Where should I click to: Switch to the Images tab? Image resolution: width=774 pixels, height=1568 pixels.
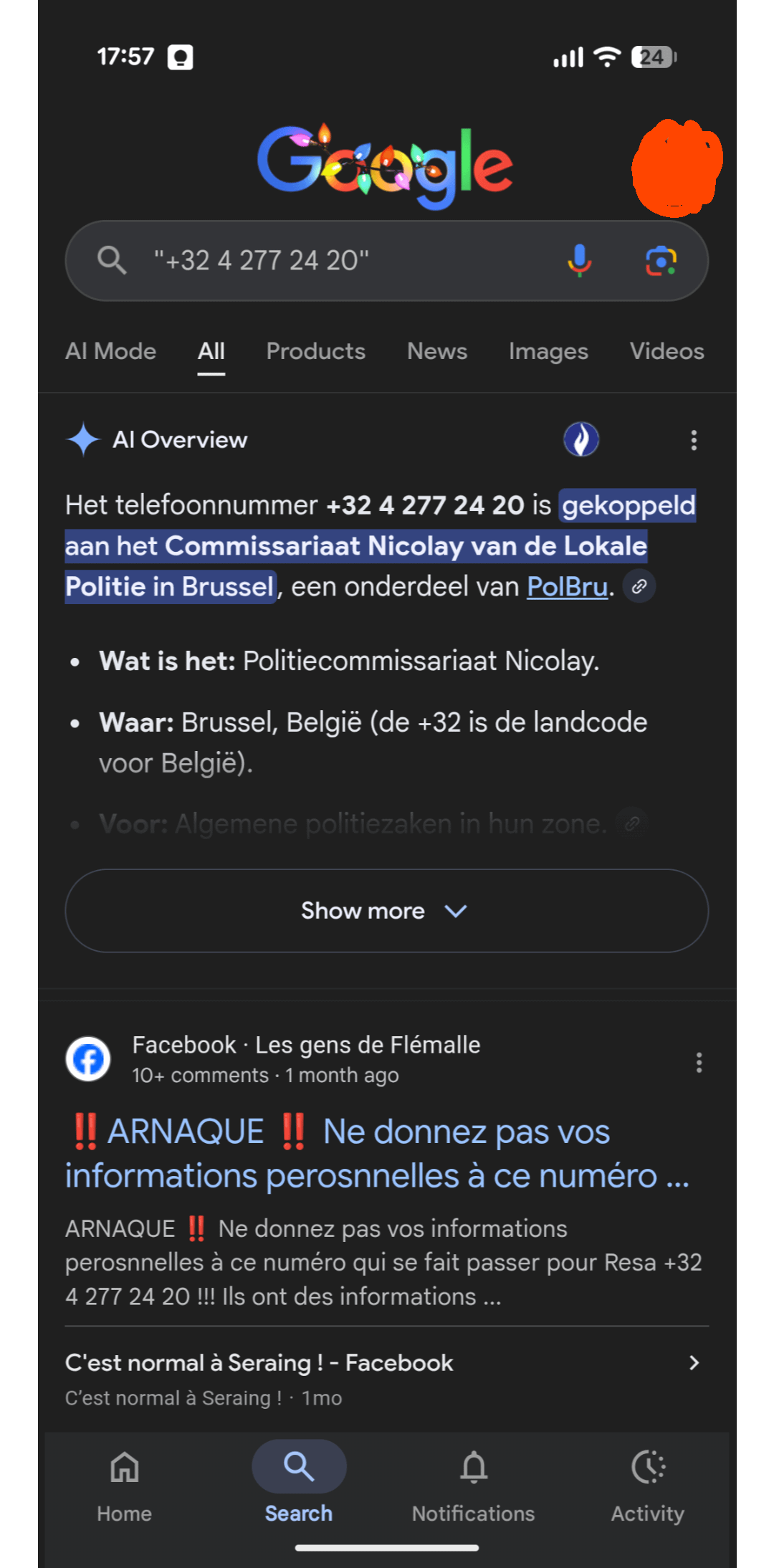tap(548, 351)
